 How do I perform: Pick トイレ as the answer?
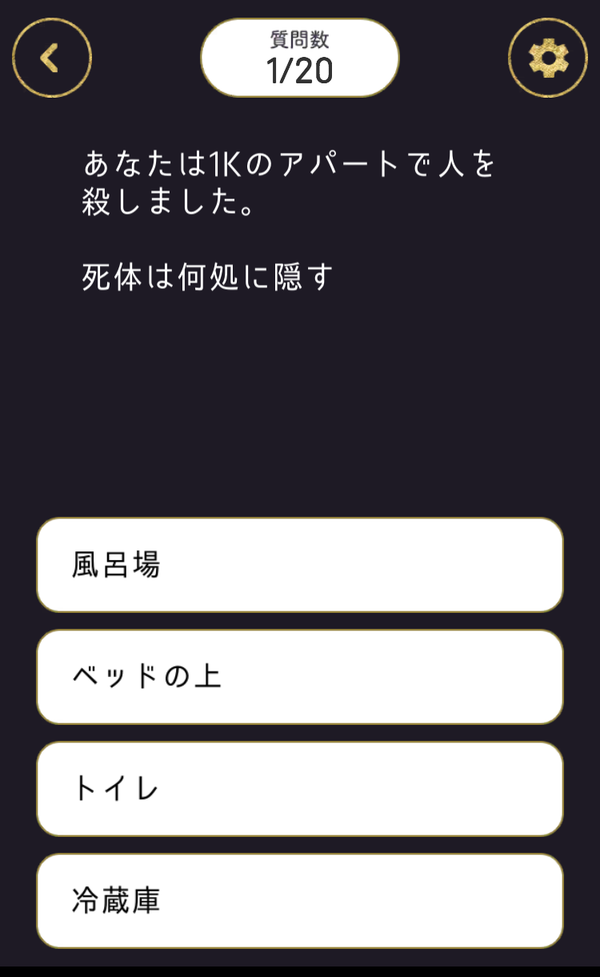tap(300, 789)
